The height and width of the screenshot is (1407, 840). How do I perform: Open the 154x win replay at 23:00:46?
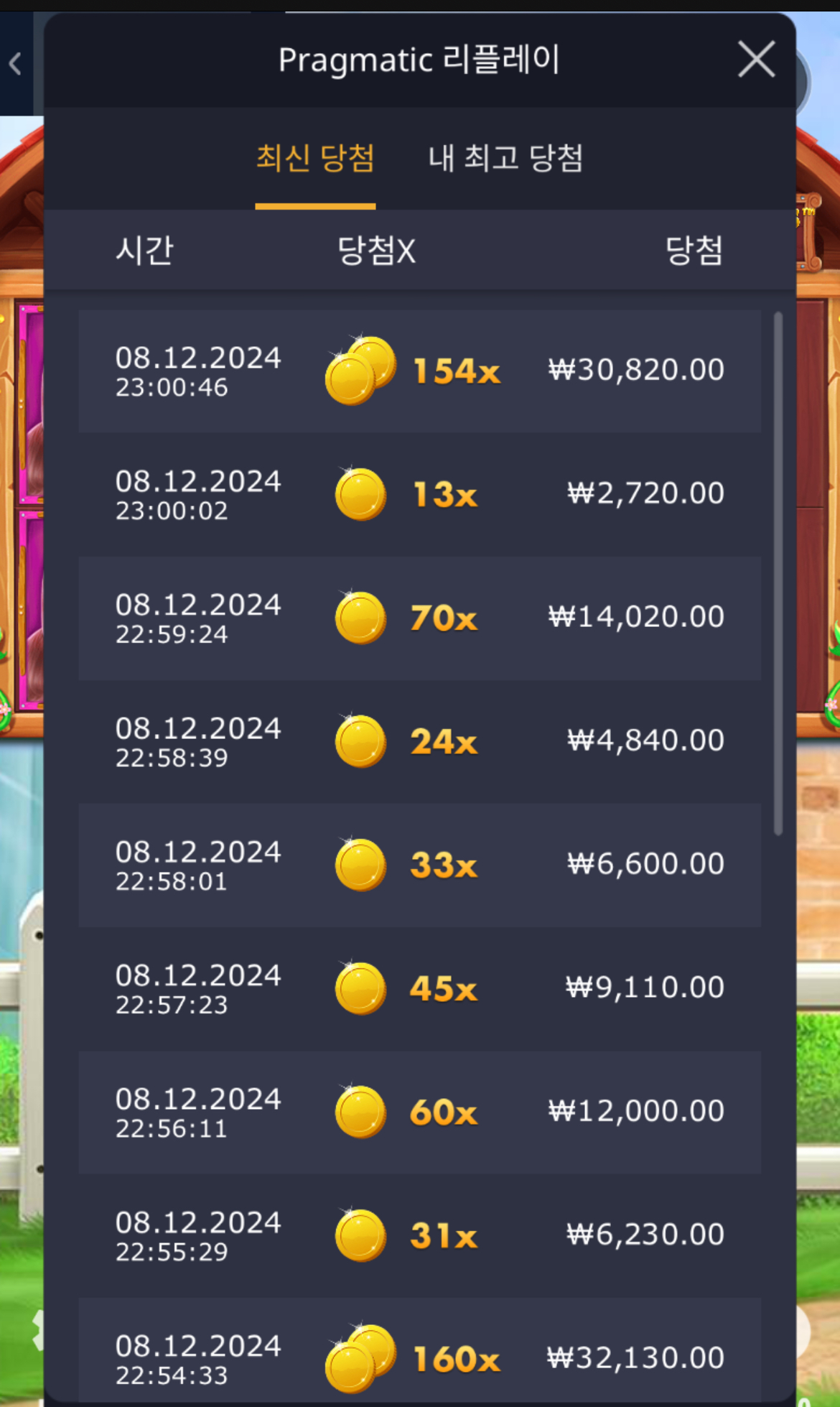click(x=420, y=371)
